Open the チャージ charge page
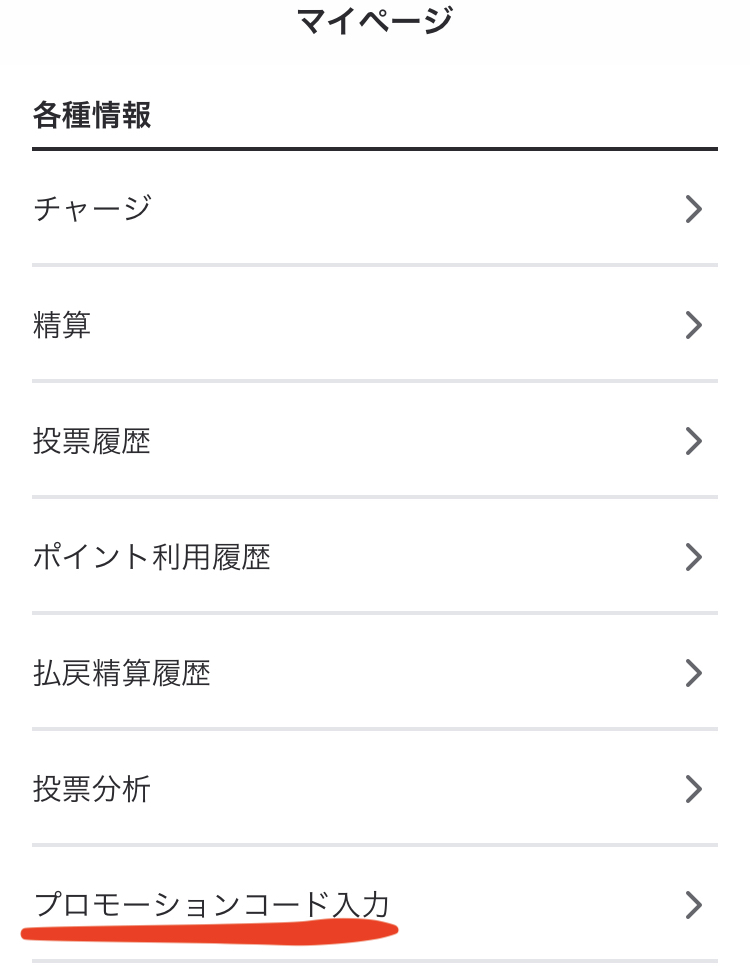 tap(92, 209)
